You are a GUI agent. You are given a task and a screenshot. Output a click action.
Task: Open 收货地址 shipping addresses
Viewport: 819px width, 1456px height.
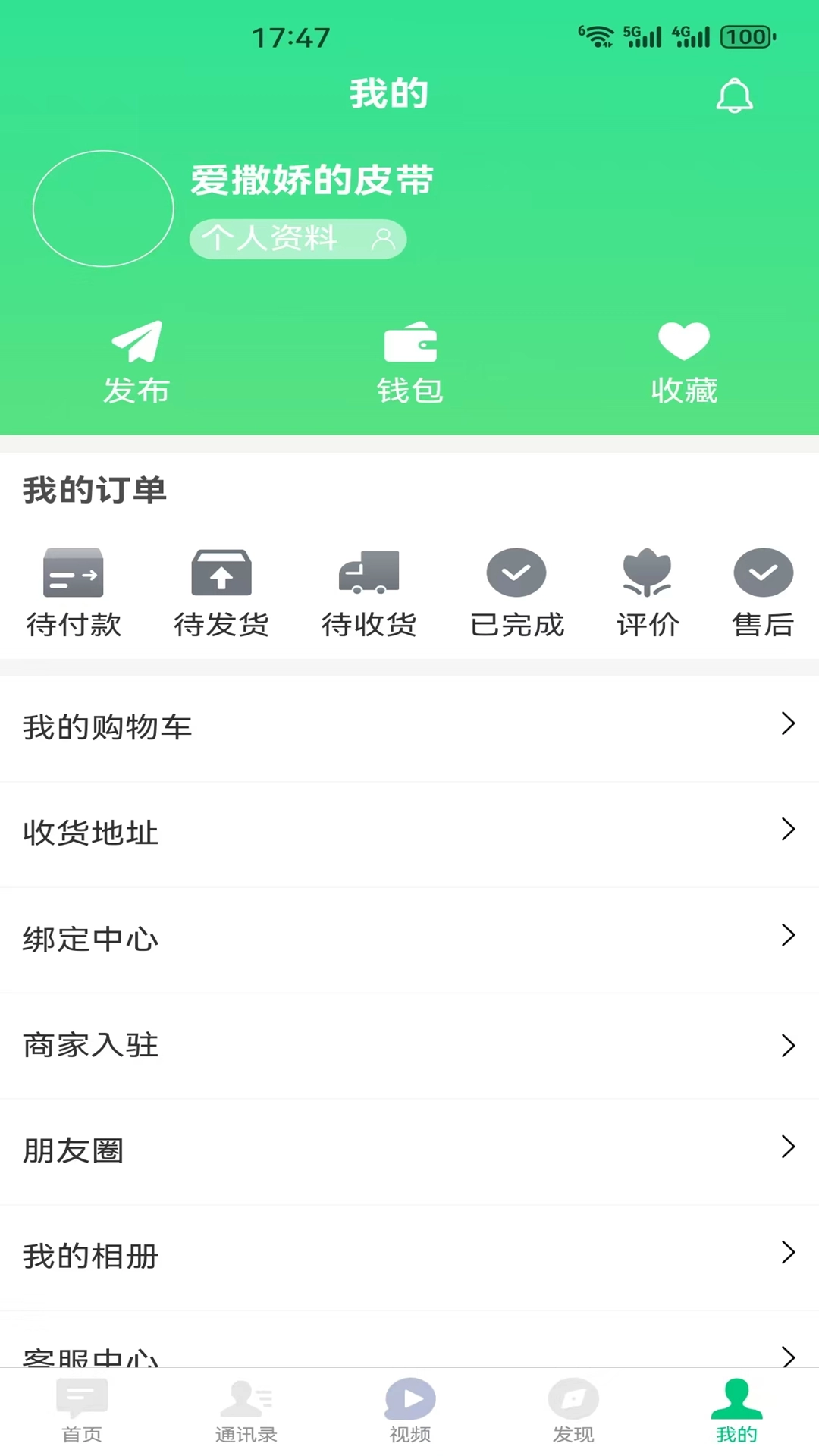(x=409, y=833)
